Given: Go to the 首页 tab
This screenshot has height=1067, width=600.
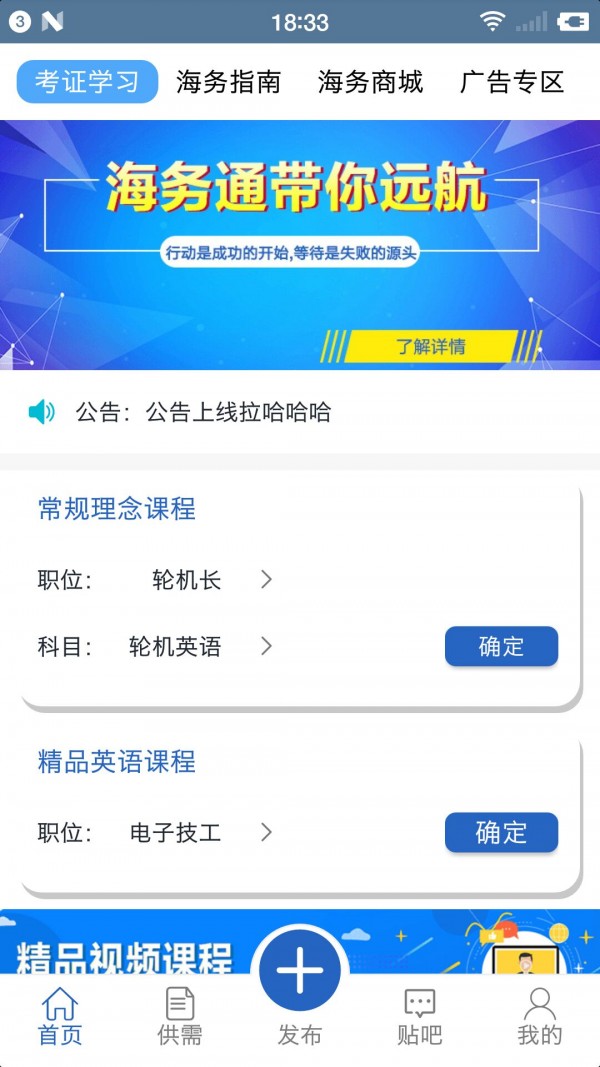Looking at the screenshot, I should [60, 1016].
